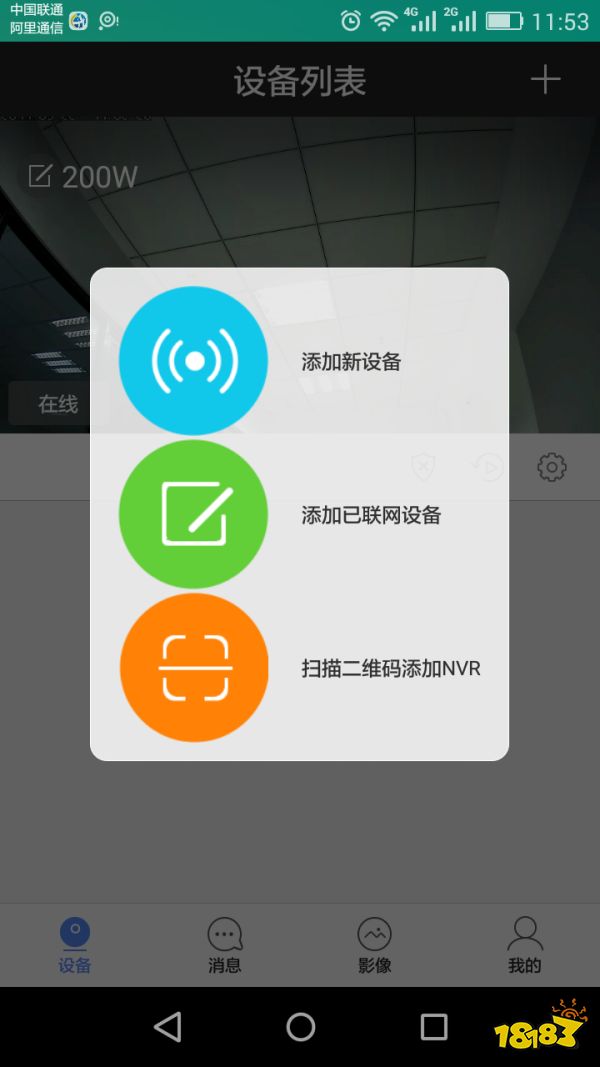Go to the 我的 tab
The image size is (600, 1067).
[524, 945]
